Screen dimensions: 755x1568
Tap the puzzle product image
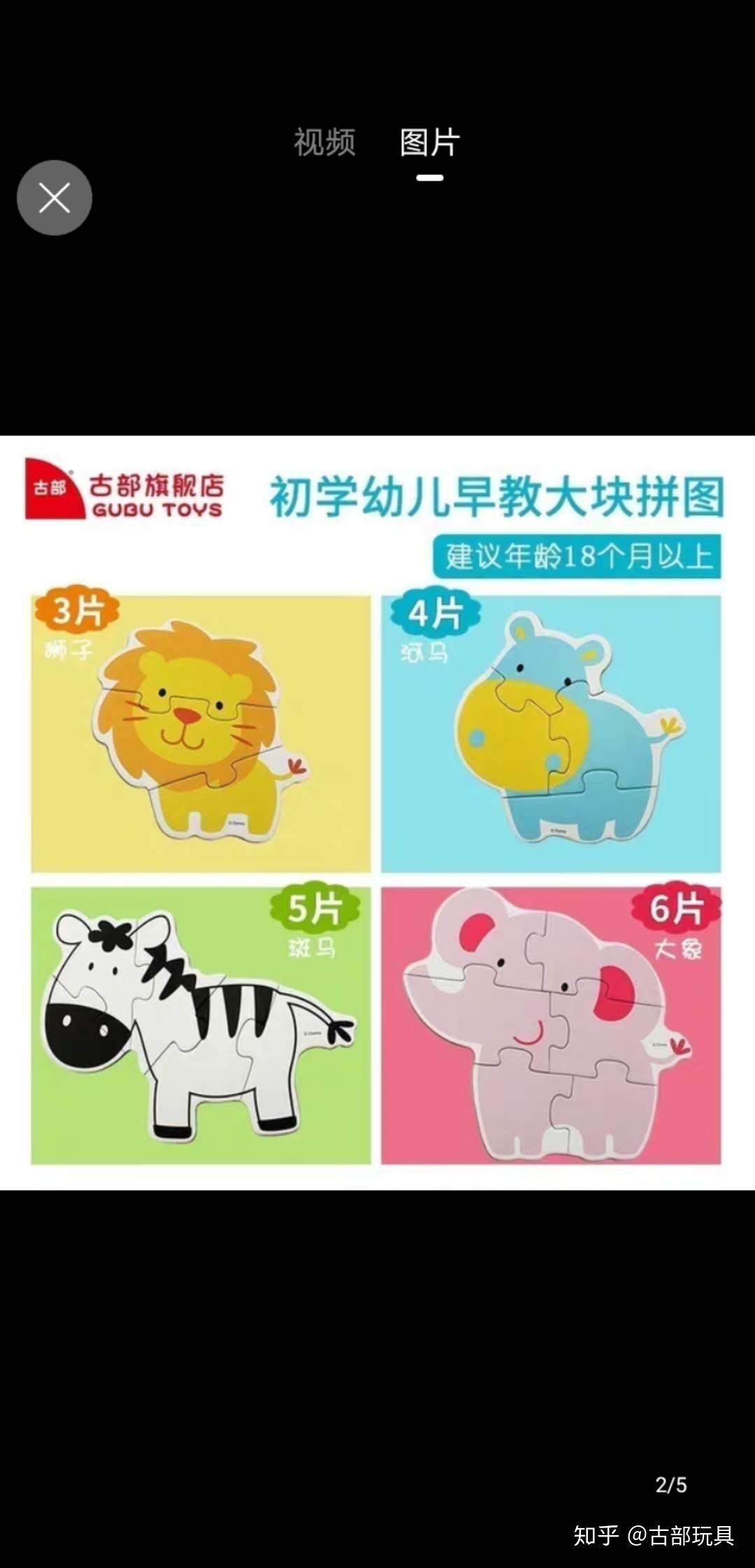[x=377, y=812]
